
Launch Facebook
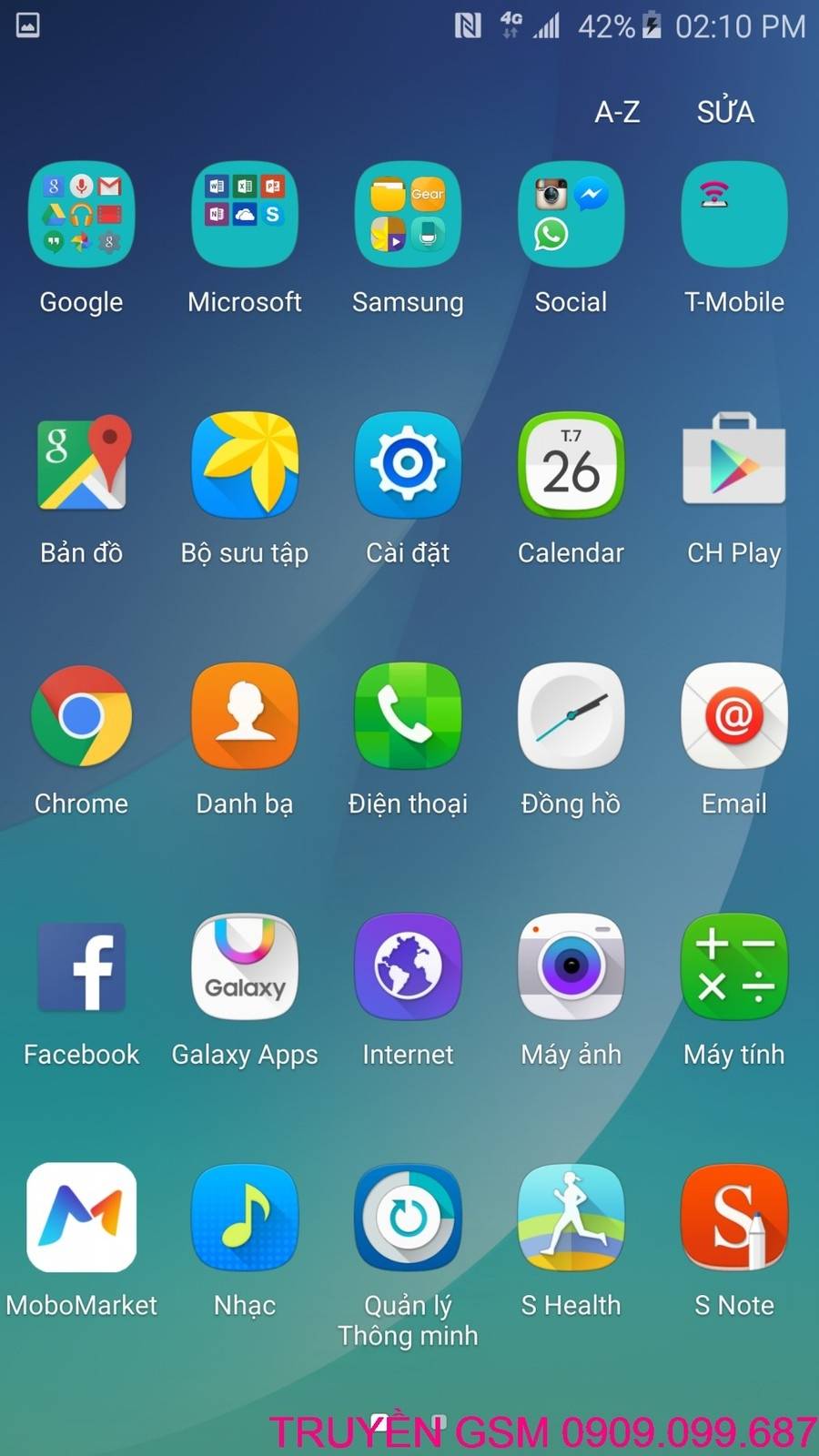pyautogui.click(x=82, y=966)
